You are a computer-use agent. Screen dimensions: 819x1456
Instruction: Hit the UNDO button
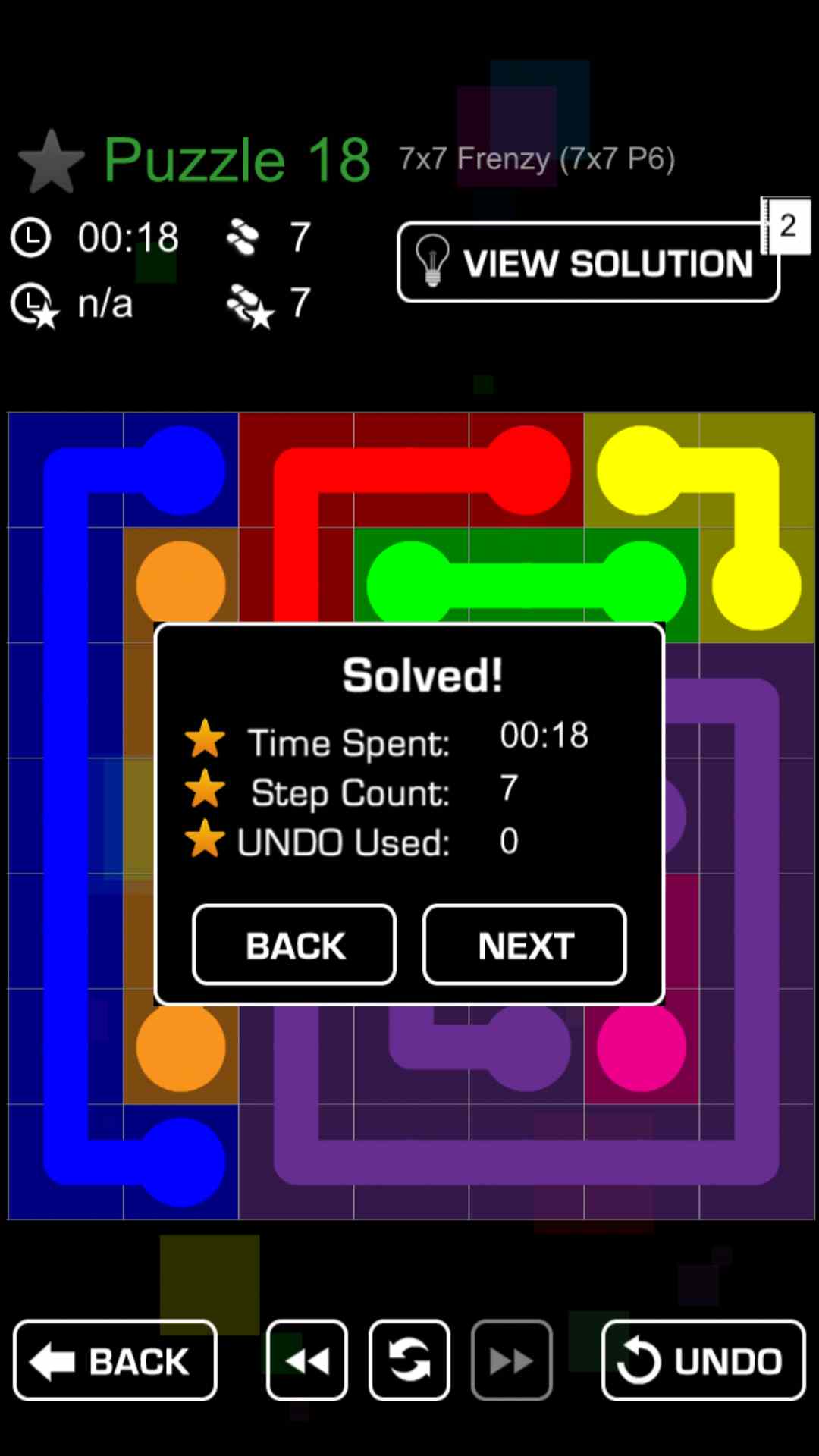pyautogui.click(x=703, y=1360)
